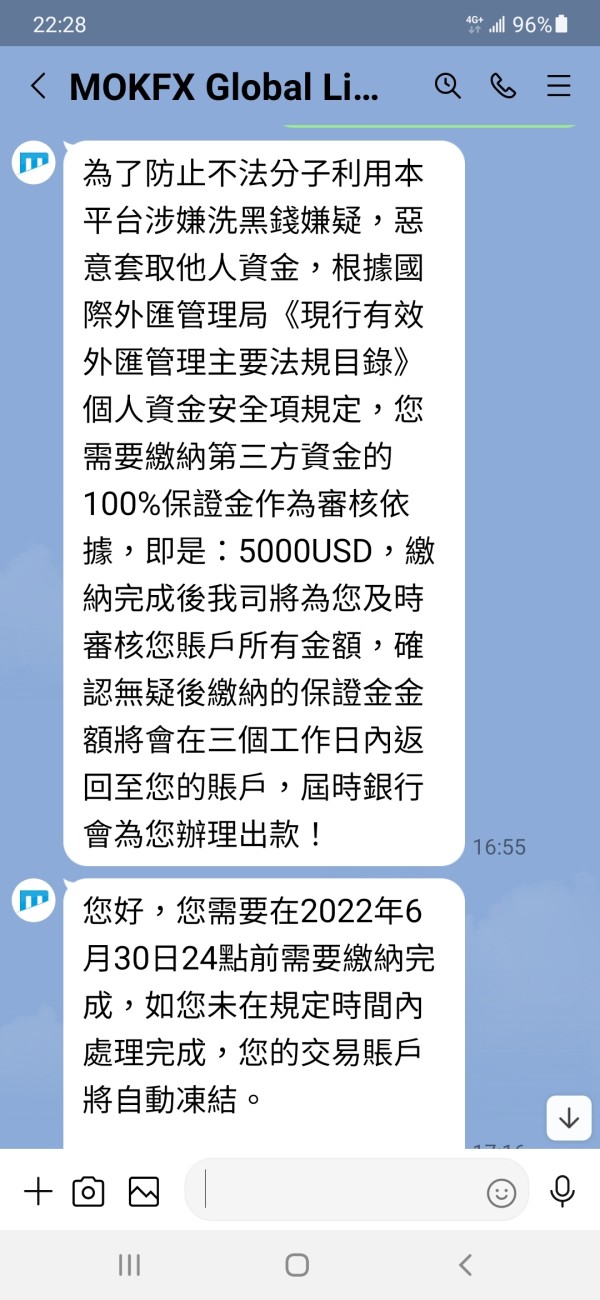Go back from the MOKFX chat
This screenshot has height=1300, width=600.
pyautogui.click(x=38, y=87)
